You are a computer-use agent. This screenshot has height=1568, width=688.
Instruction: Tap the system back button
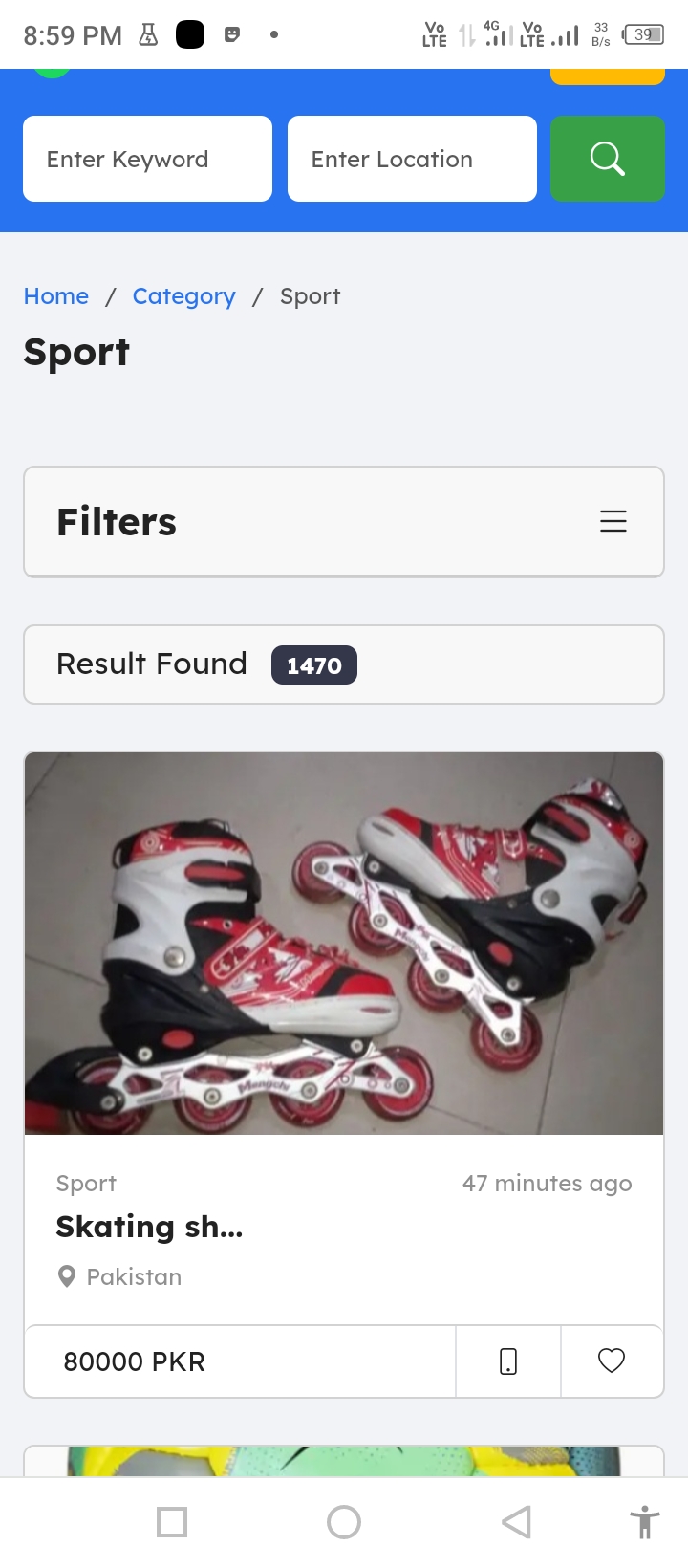(x=516, y=1521)
